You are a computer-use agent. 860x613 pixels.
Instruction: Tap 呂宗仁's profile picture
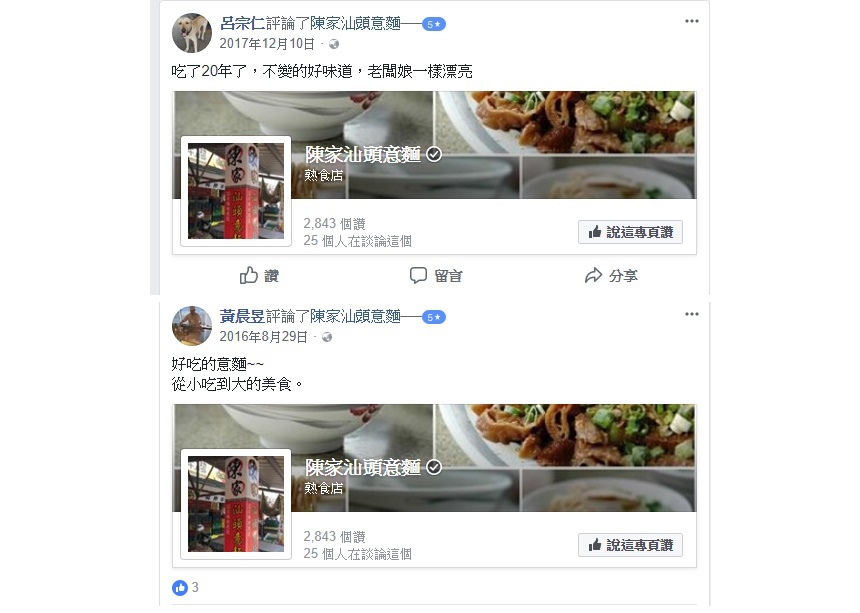click(x=191, y=33)
